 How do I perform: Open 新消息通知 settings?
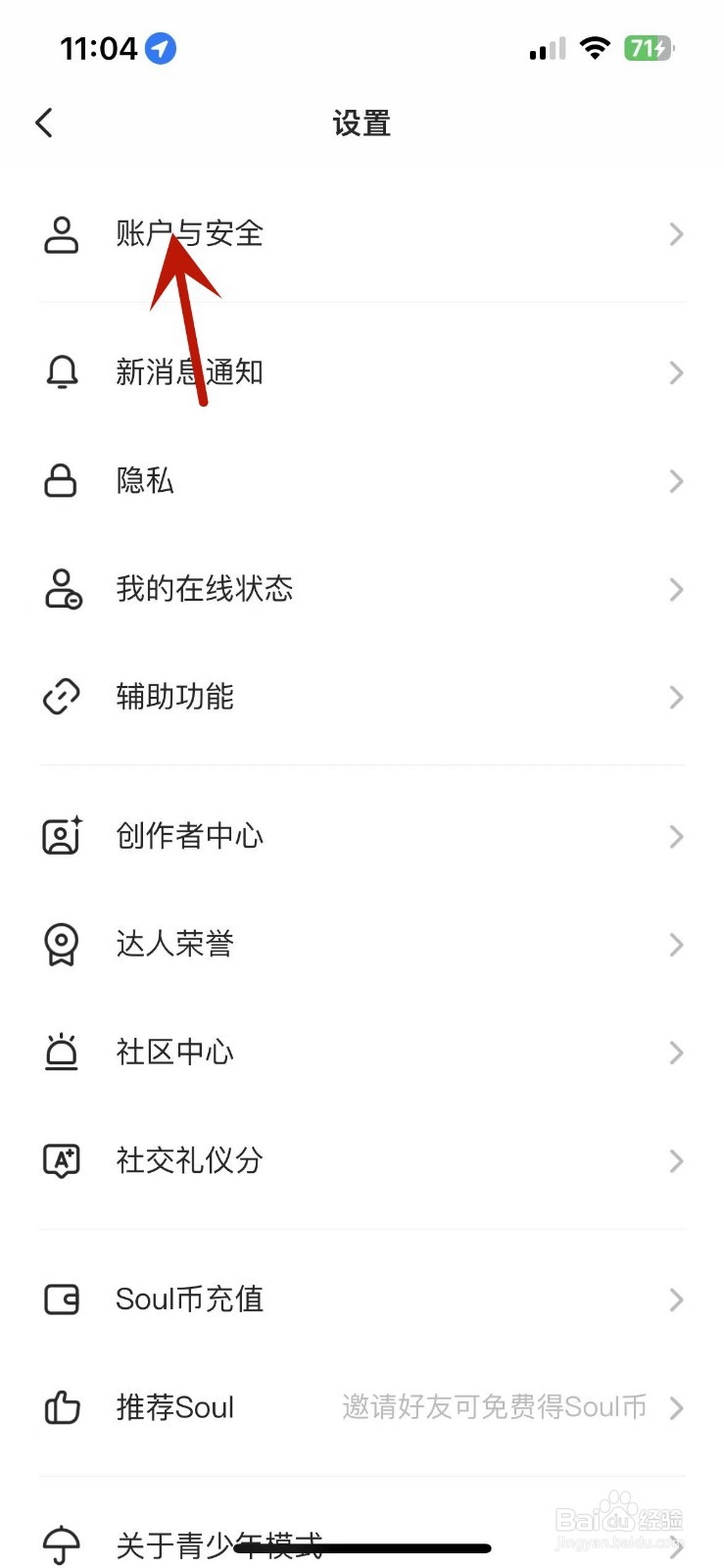coord(362,372)
